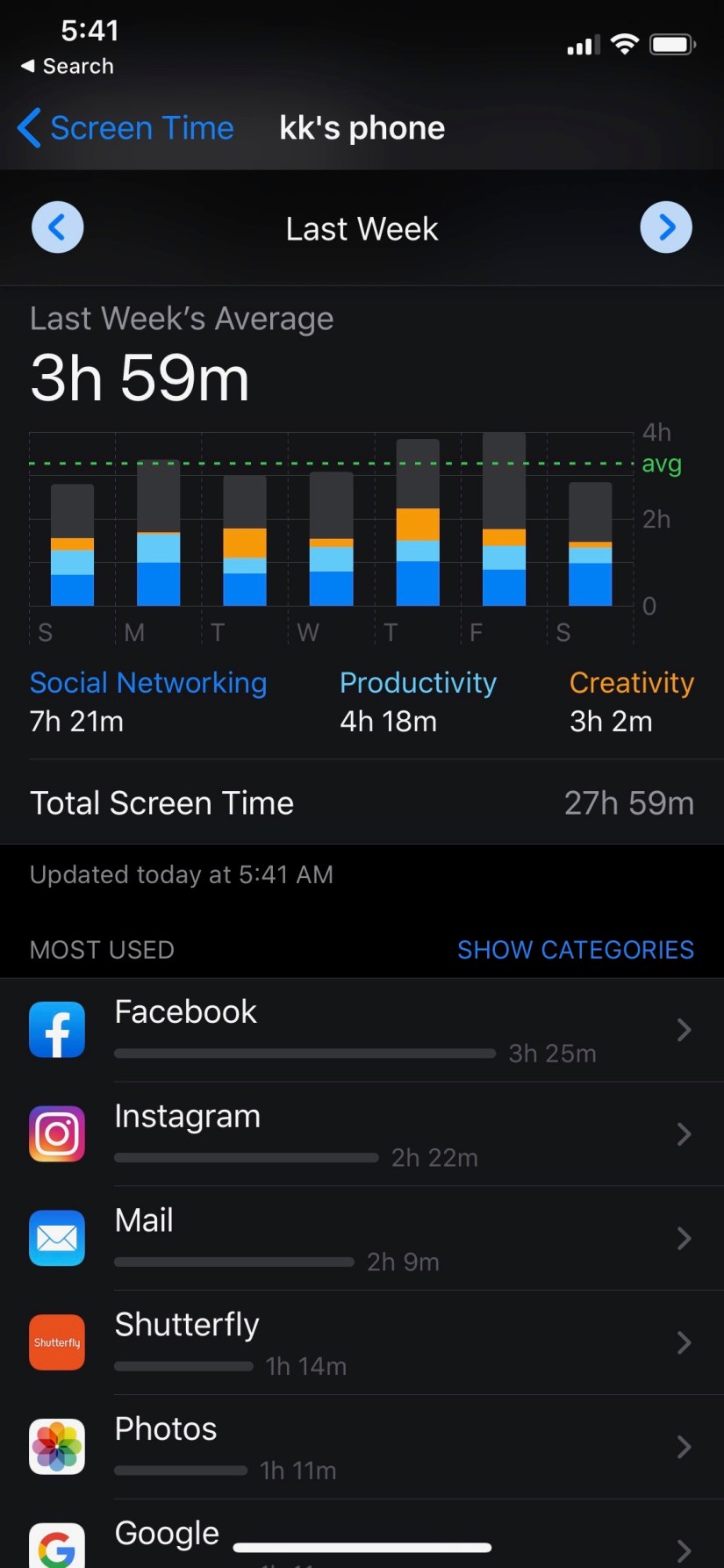Tap Thursday's bar in the usage chart
This screenshot has width=724, height=1568.
(417, 527)
